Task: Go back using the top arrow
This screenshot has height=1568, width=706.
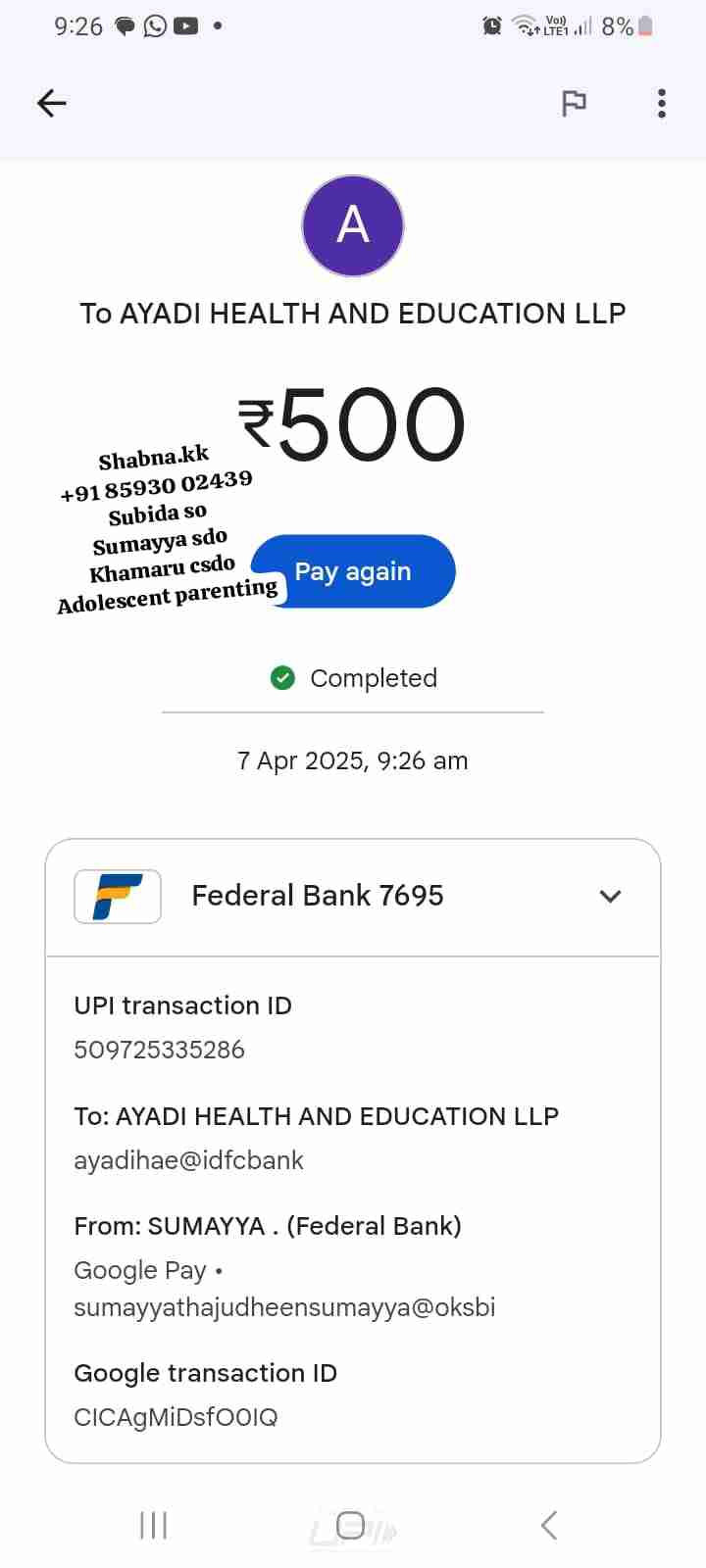Action: point(51,103)
